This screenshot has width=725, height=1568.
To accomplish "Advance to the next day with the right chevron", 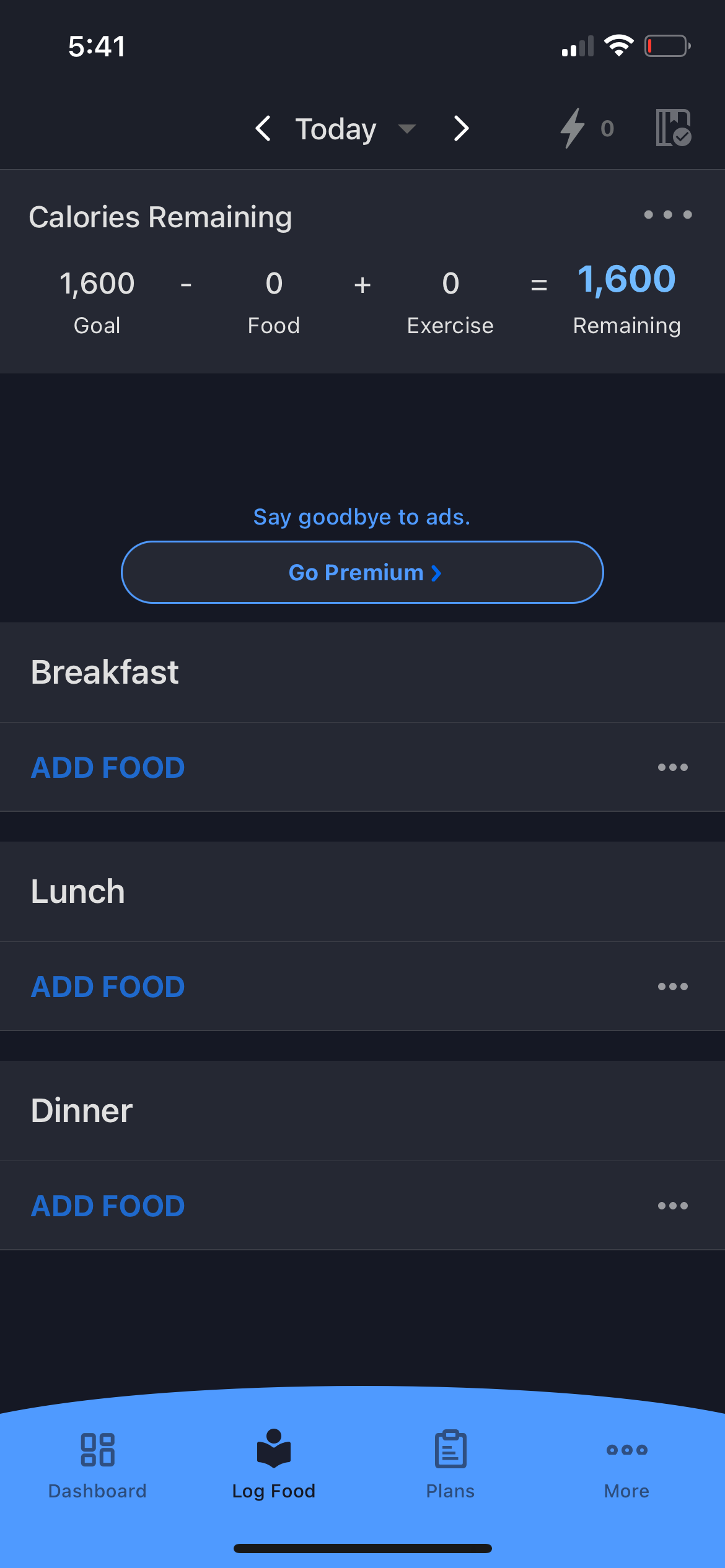I will 460,129.
